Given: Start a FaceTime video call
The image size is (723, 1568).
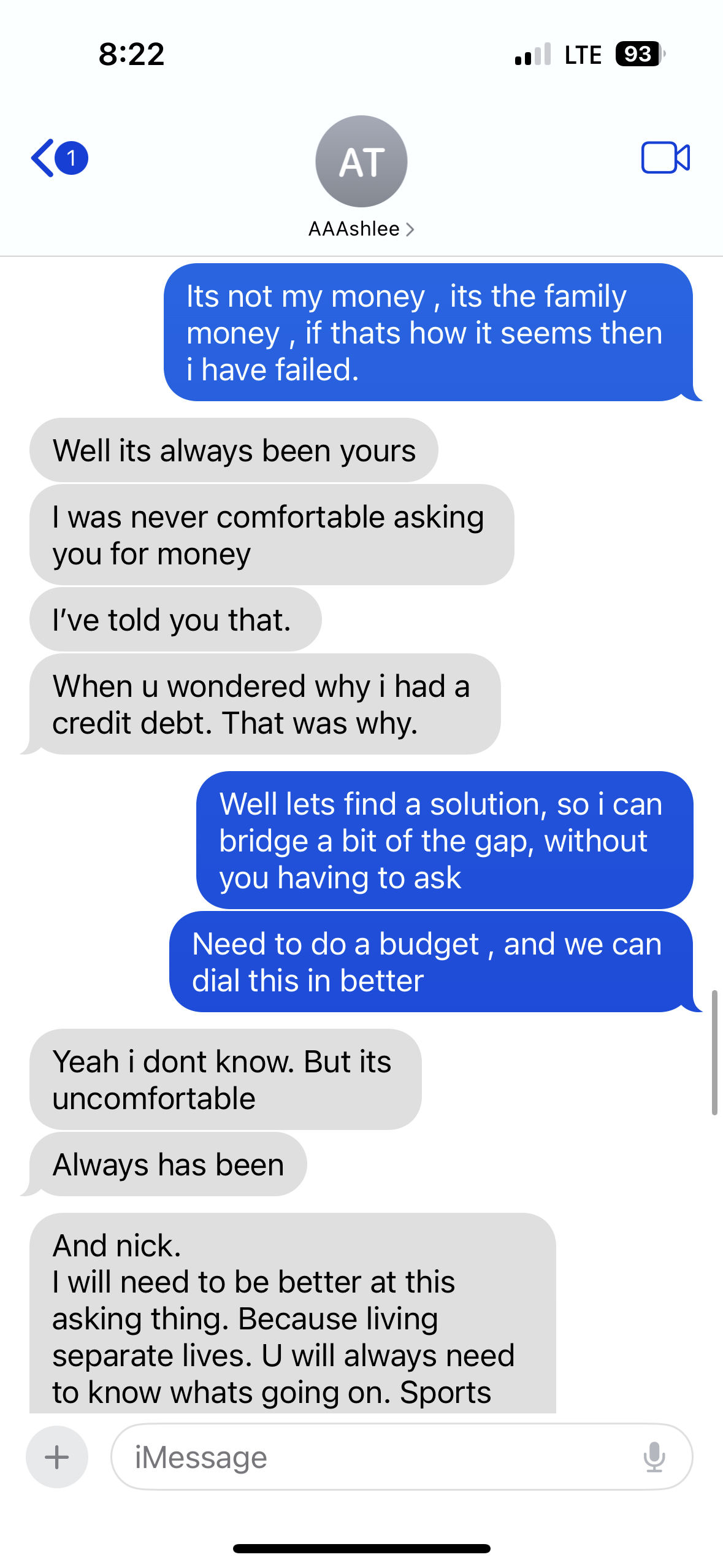Looking at the screenshot, I should click(x=665, y=158).
